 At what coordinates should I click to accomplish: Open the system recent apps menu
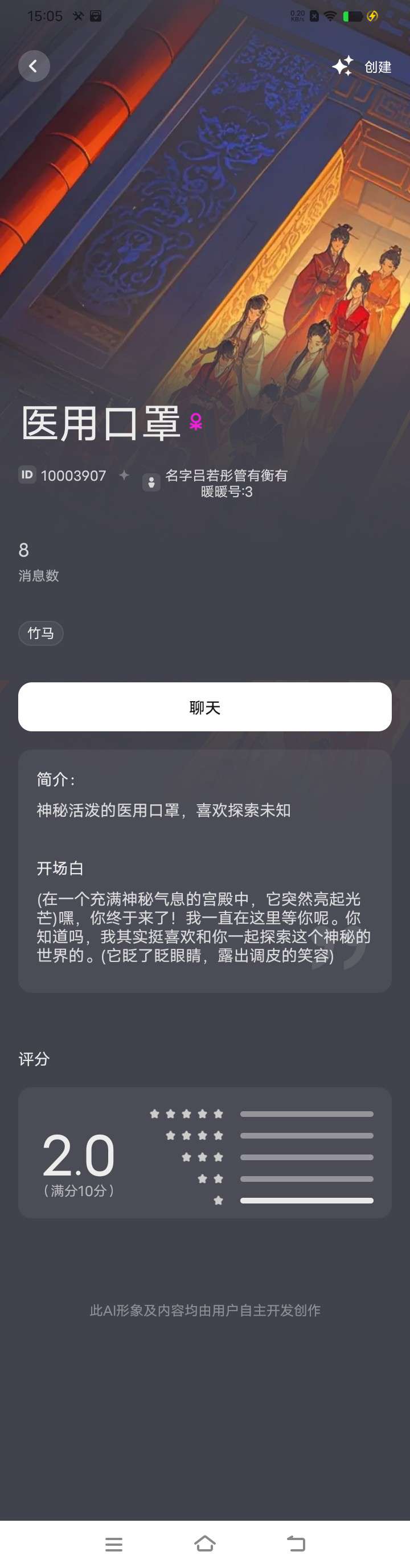[114, 1544]
